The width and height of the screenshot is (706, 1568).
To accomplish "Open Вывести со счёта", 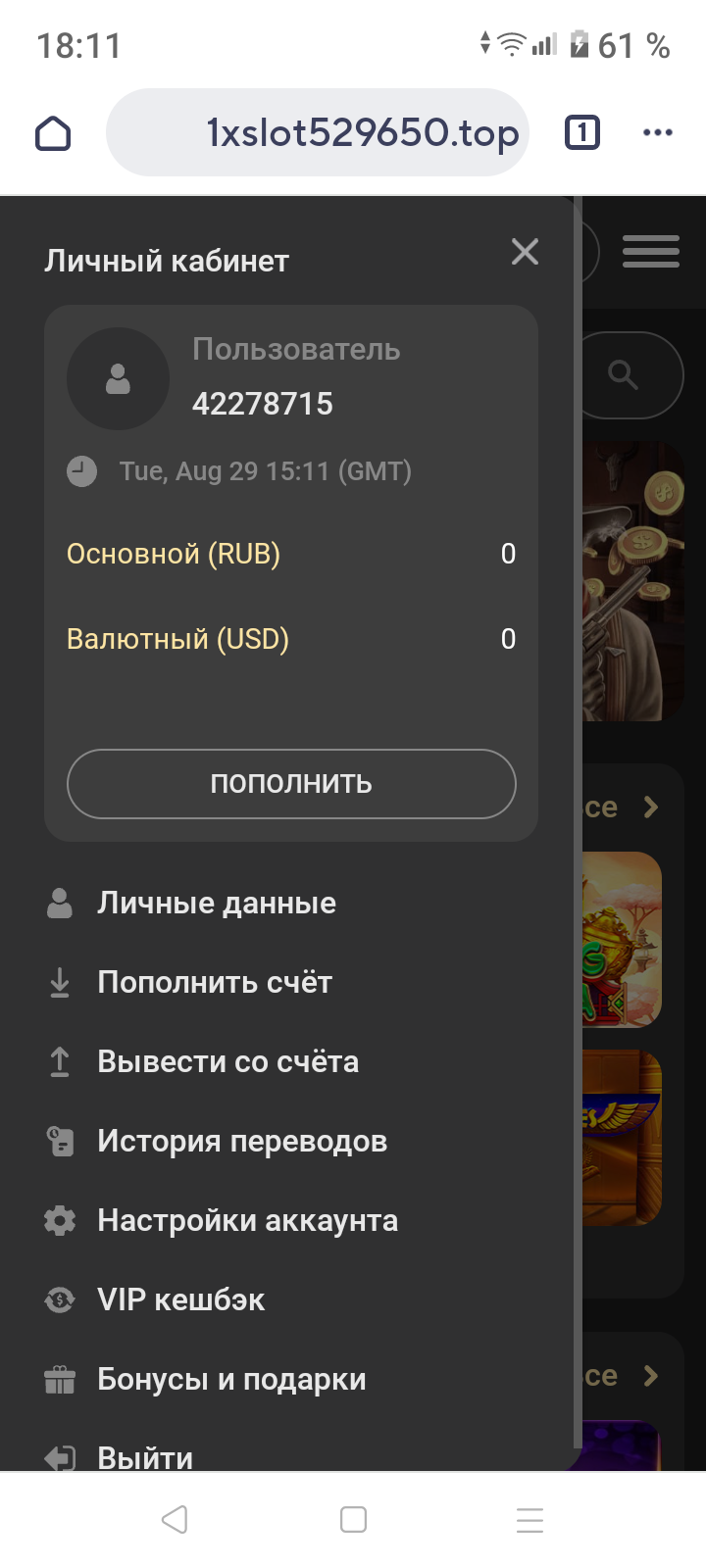I will (227, 1061).
